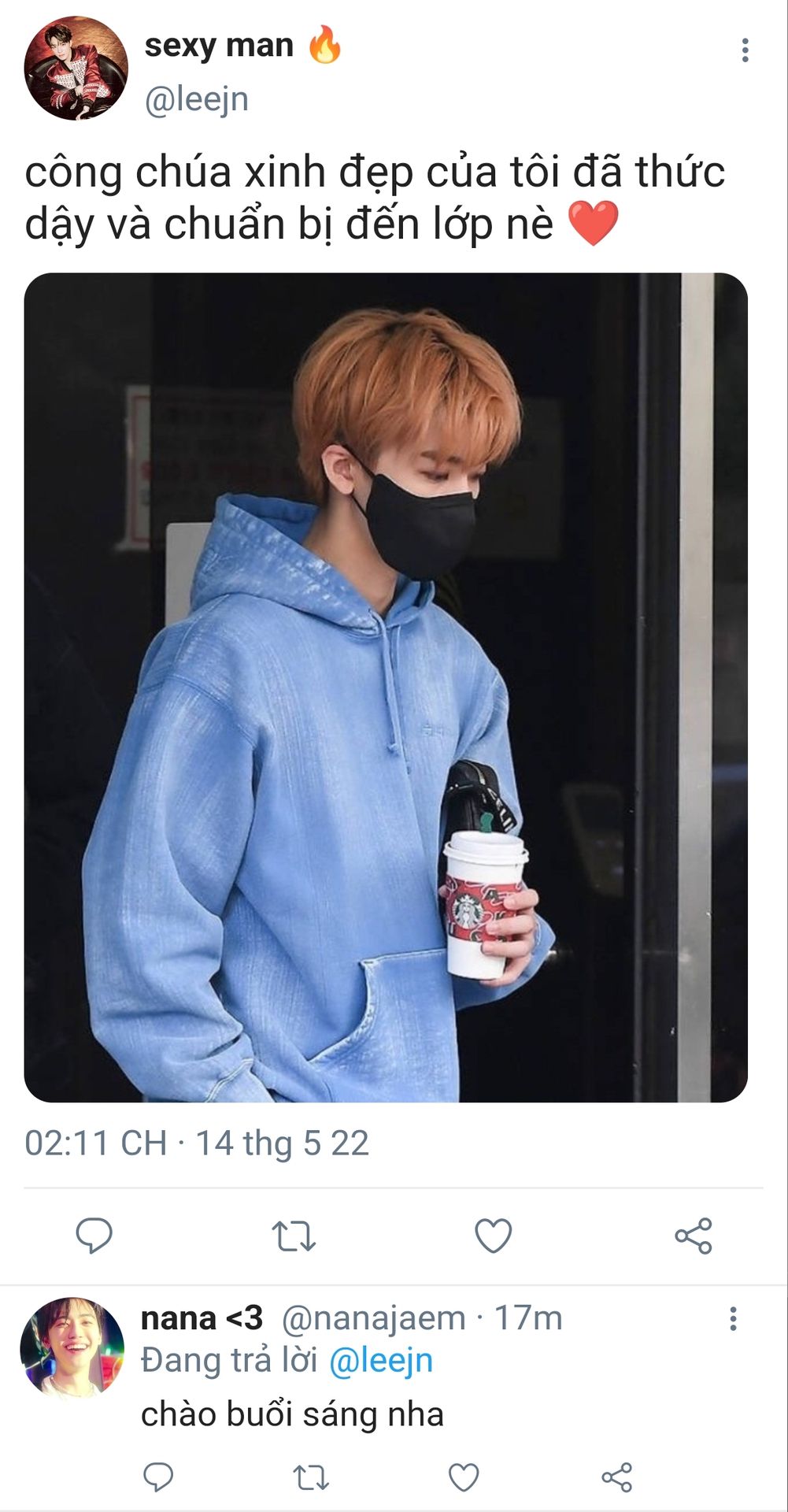Screen dimensions: 788x1512
Task: Open sexy man's profile picture
Action: click(76, 69)
